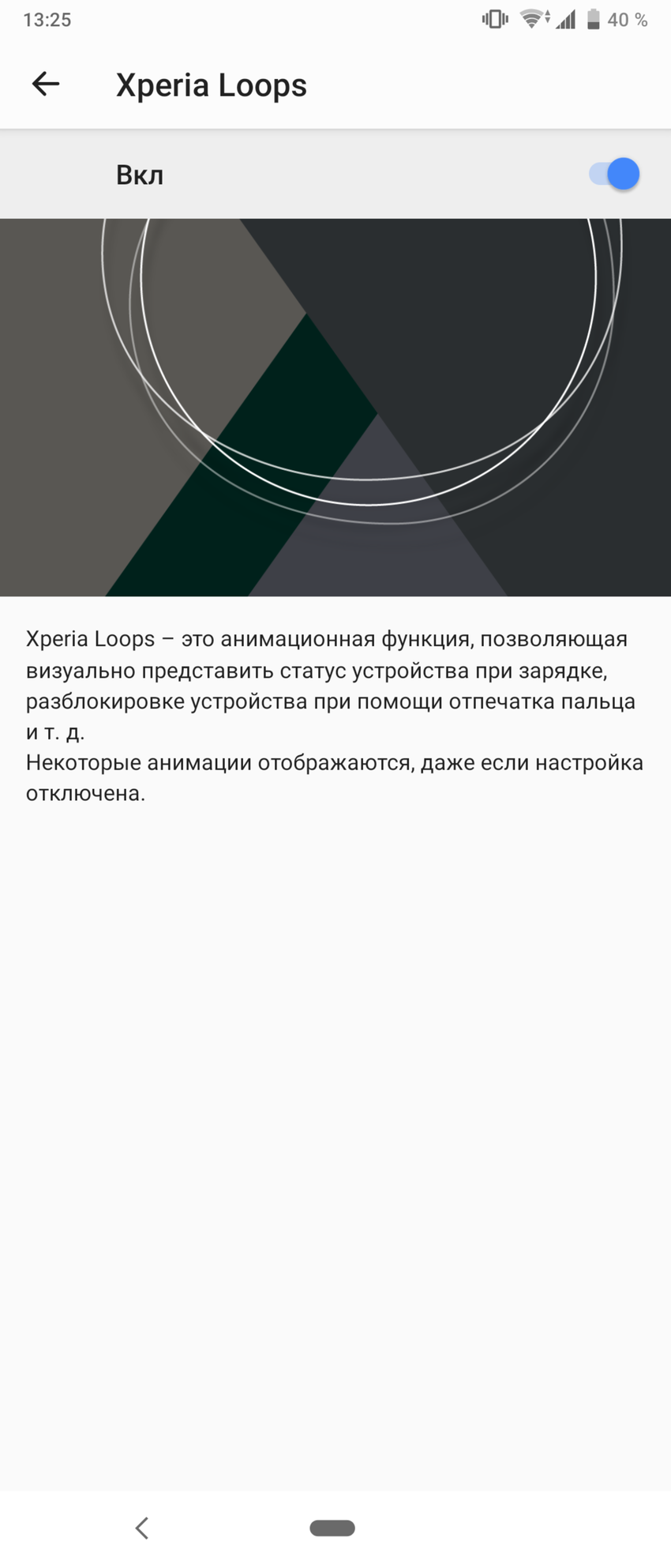This screenshot has height=1568, width=671.
Task: Tap the home pill button
Action: (x=332, y=1528)
